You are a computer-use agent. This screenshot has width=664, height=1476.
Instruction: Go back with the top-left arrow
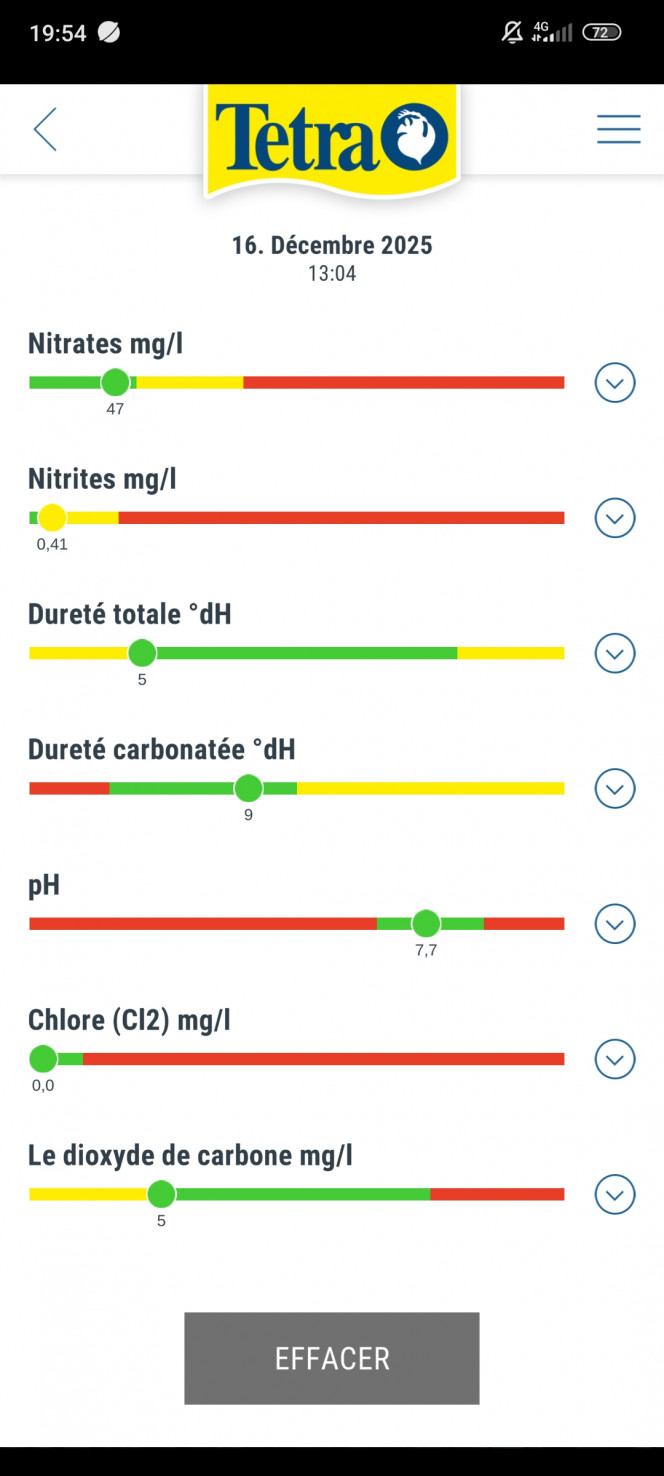coord(45,130)
